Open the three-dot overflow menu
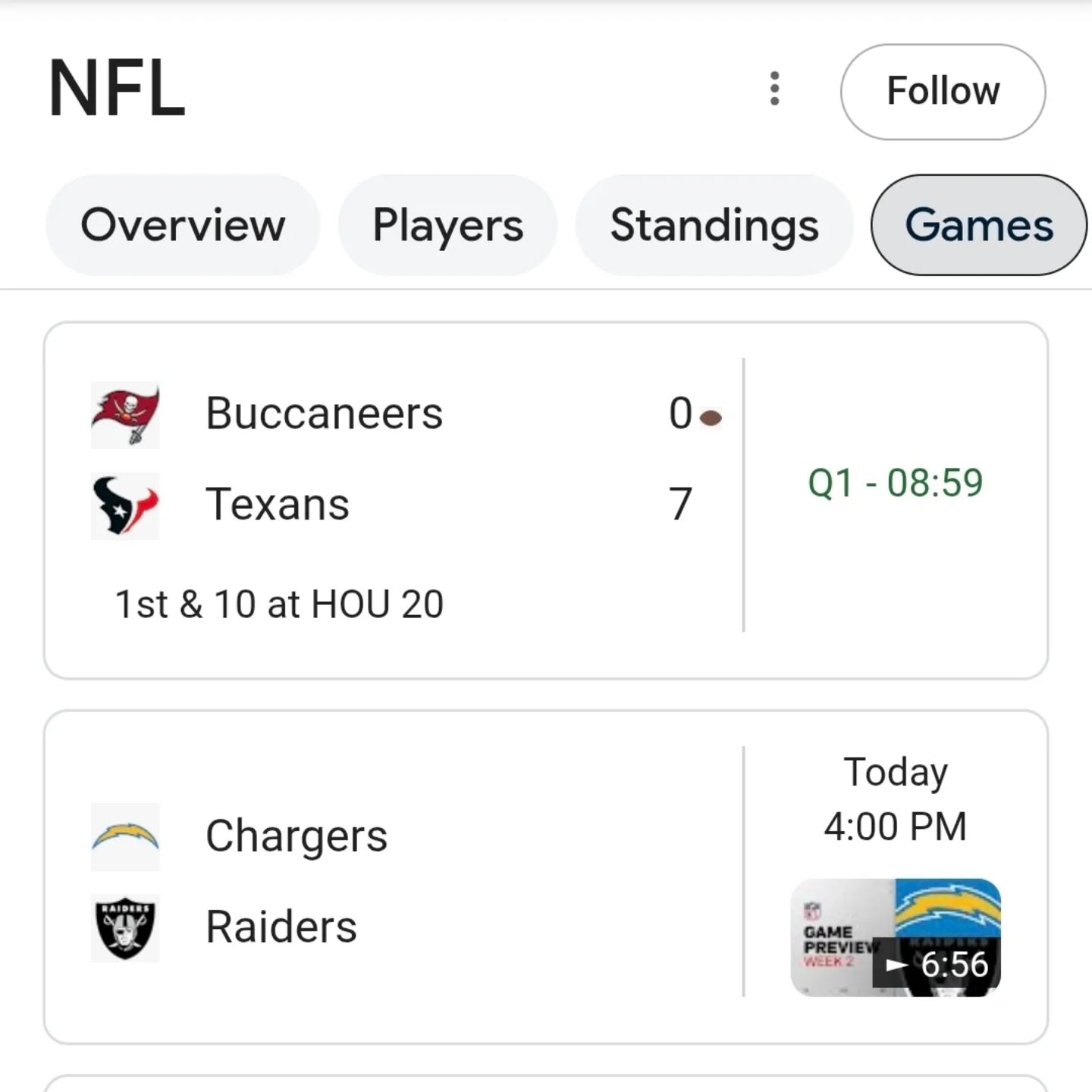This screenshot has width=1092, height=1092. coord(774,89)
